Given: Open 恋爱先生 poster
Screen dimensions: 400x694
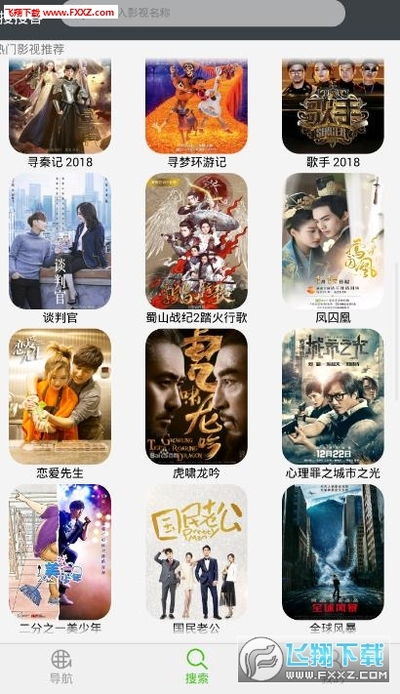Looking at the screenshot, I should point(60,397).
